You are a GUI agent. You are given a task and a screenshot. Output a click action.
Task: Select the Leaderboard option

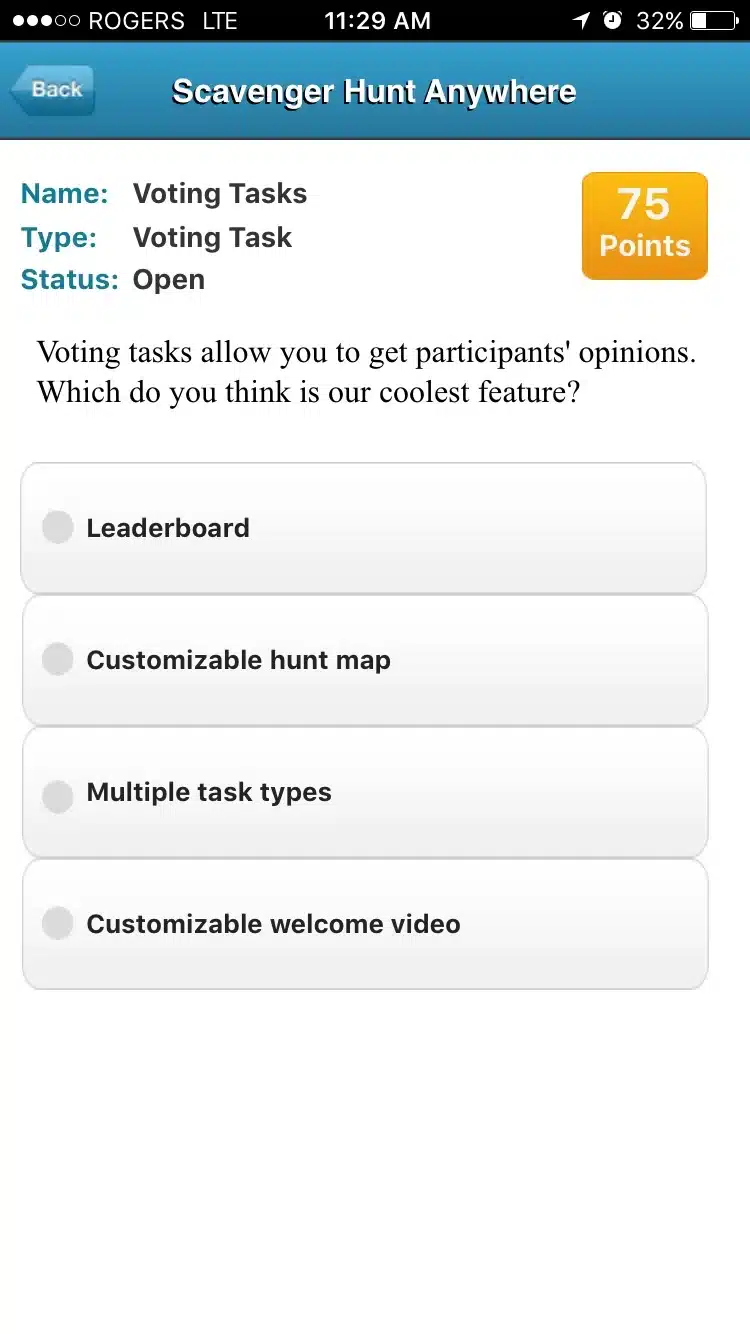tap(364, 528)
